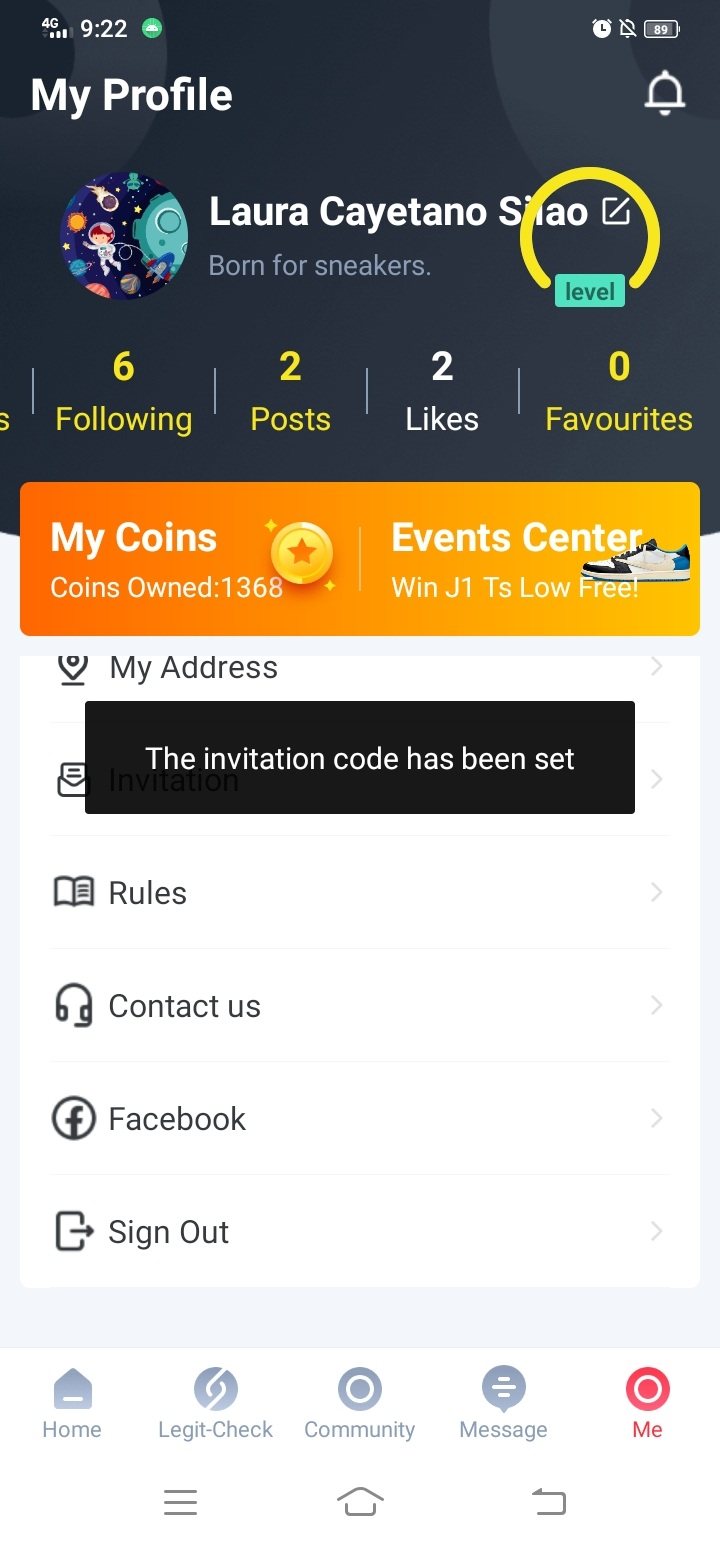The height and width of the screenshot is (1544, 720).
Task: Switch to the Community tab
Action: (x=359, y=1403)
